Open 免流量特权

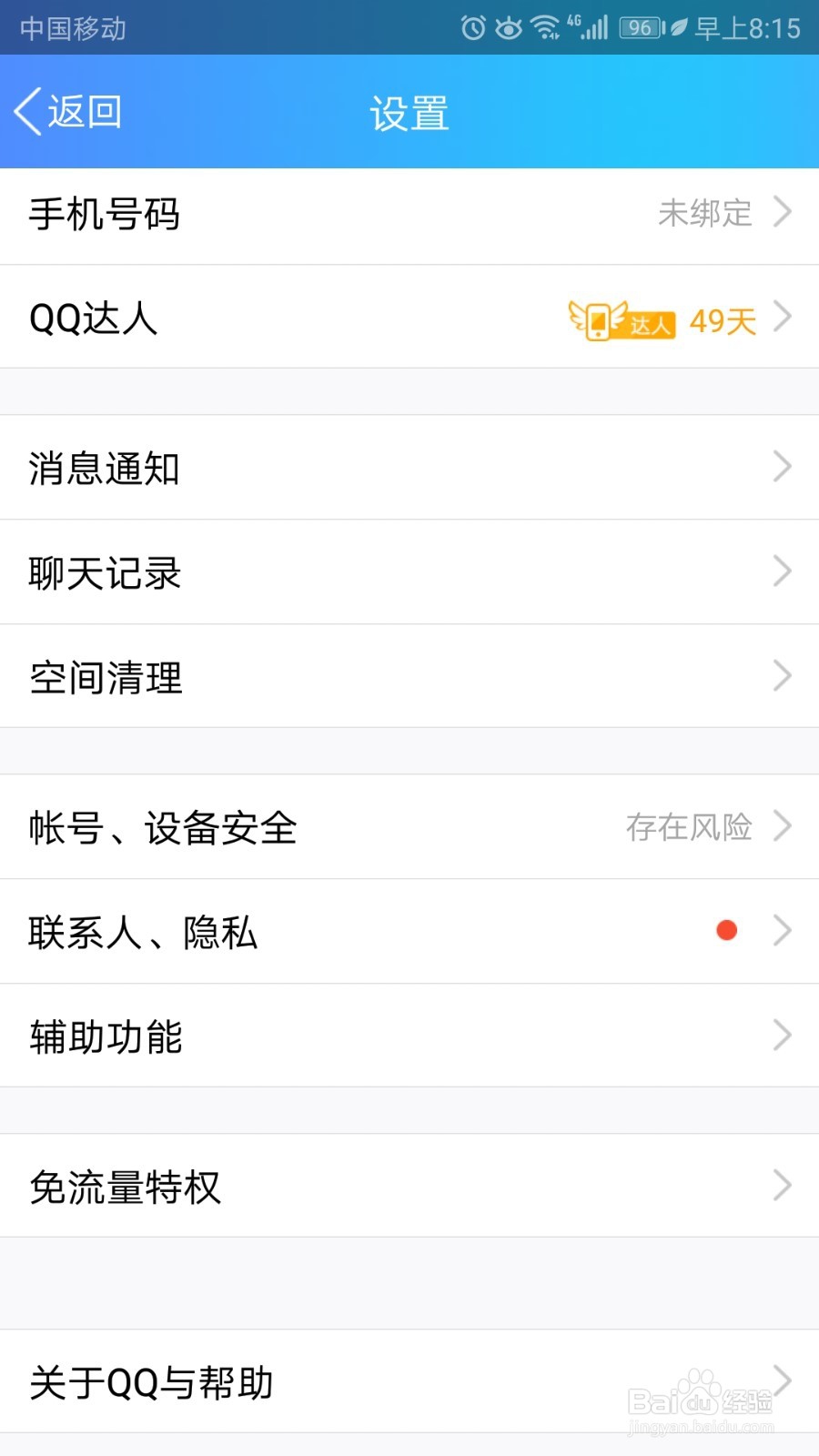[x=409, y=1186]
